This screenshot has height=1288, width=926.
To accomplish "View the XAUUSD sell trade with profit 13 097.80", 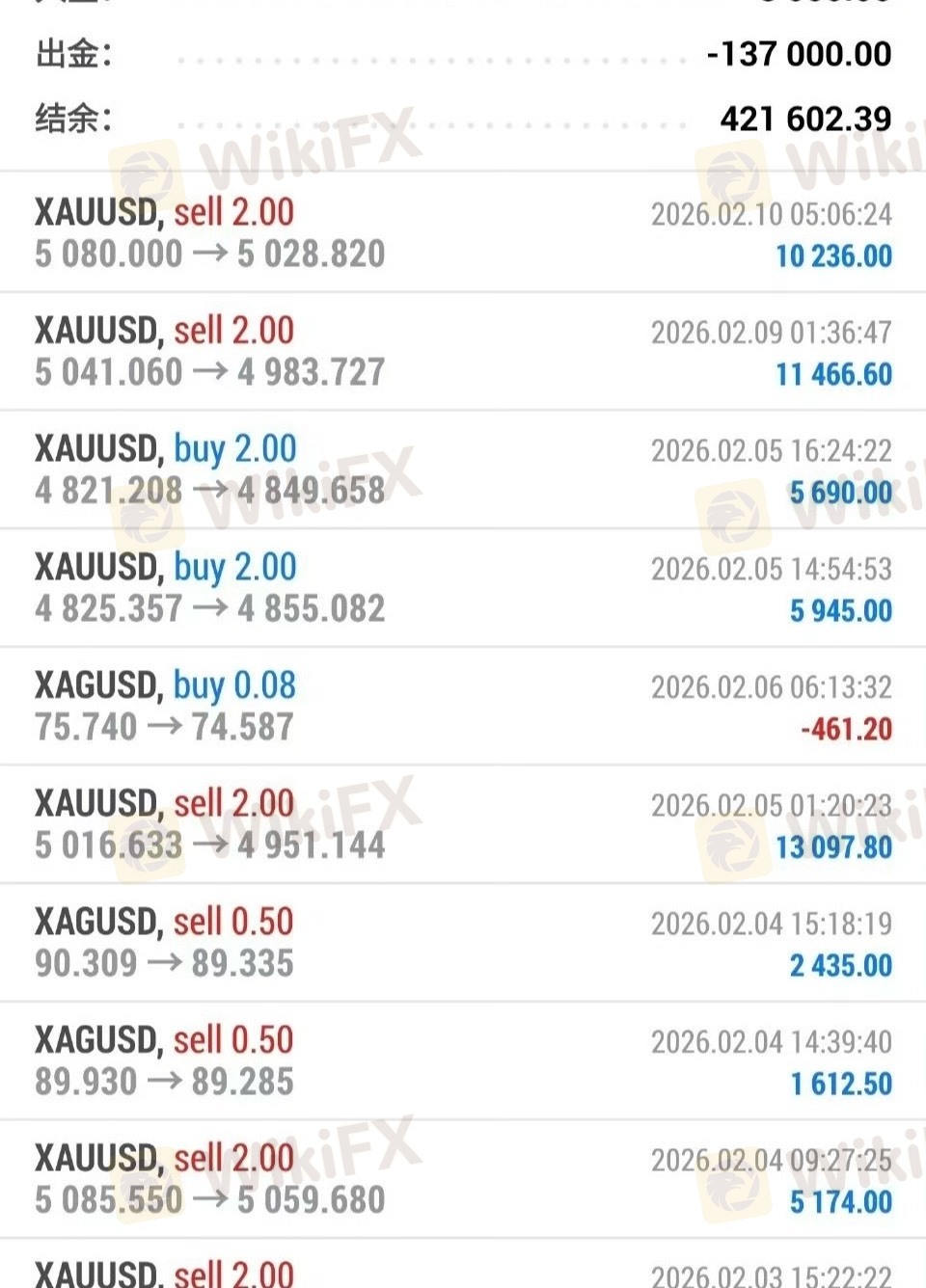I will 463,825.
